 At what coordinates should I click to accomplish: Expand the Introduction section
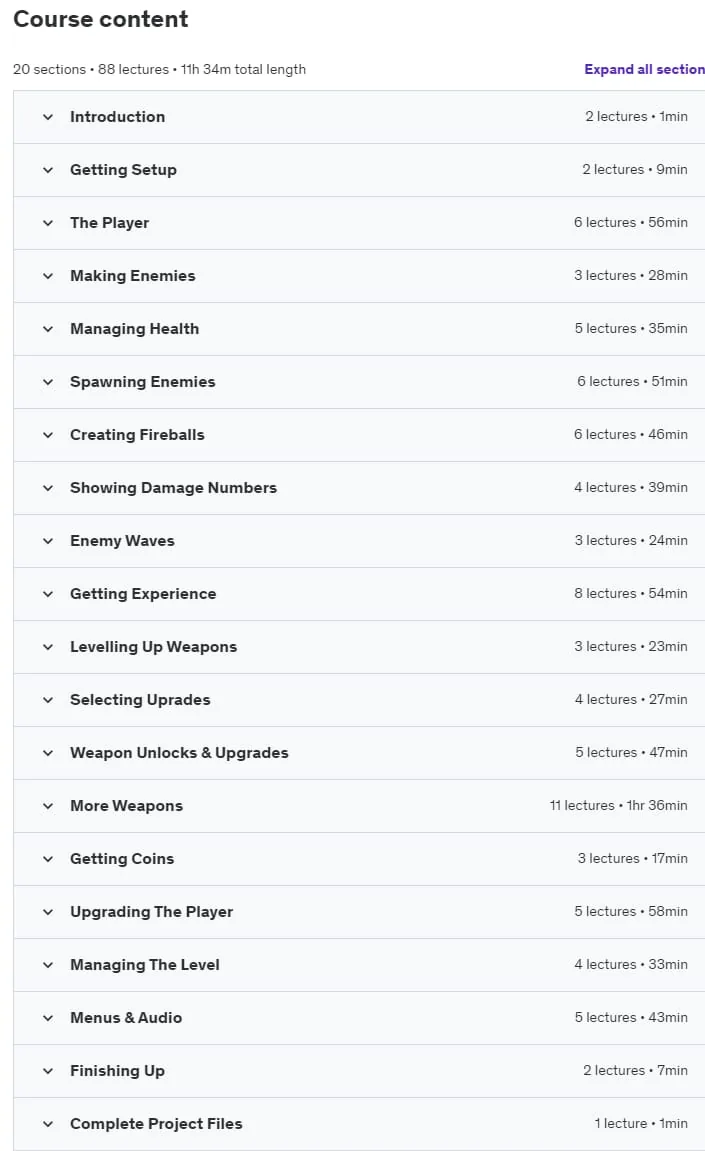point(359,117)
